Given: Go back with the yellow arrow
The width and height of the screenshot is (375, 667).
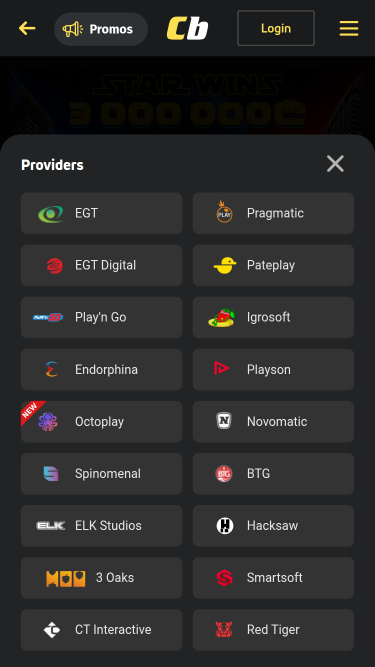Looking at the screenshot, I should (27, 29).
